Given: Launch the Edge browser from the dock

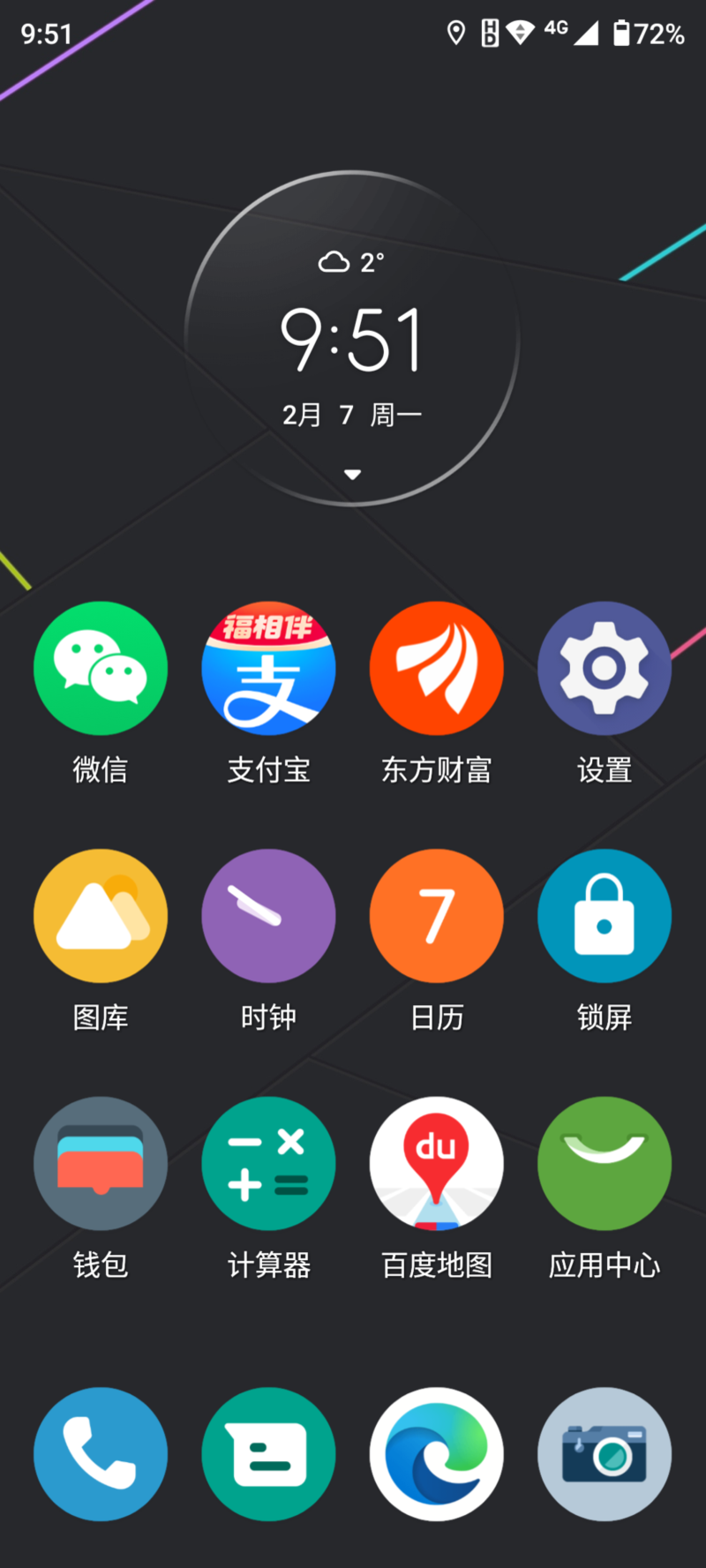Looking at the screenshot, I should [436, 1453].
